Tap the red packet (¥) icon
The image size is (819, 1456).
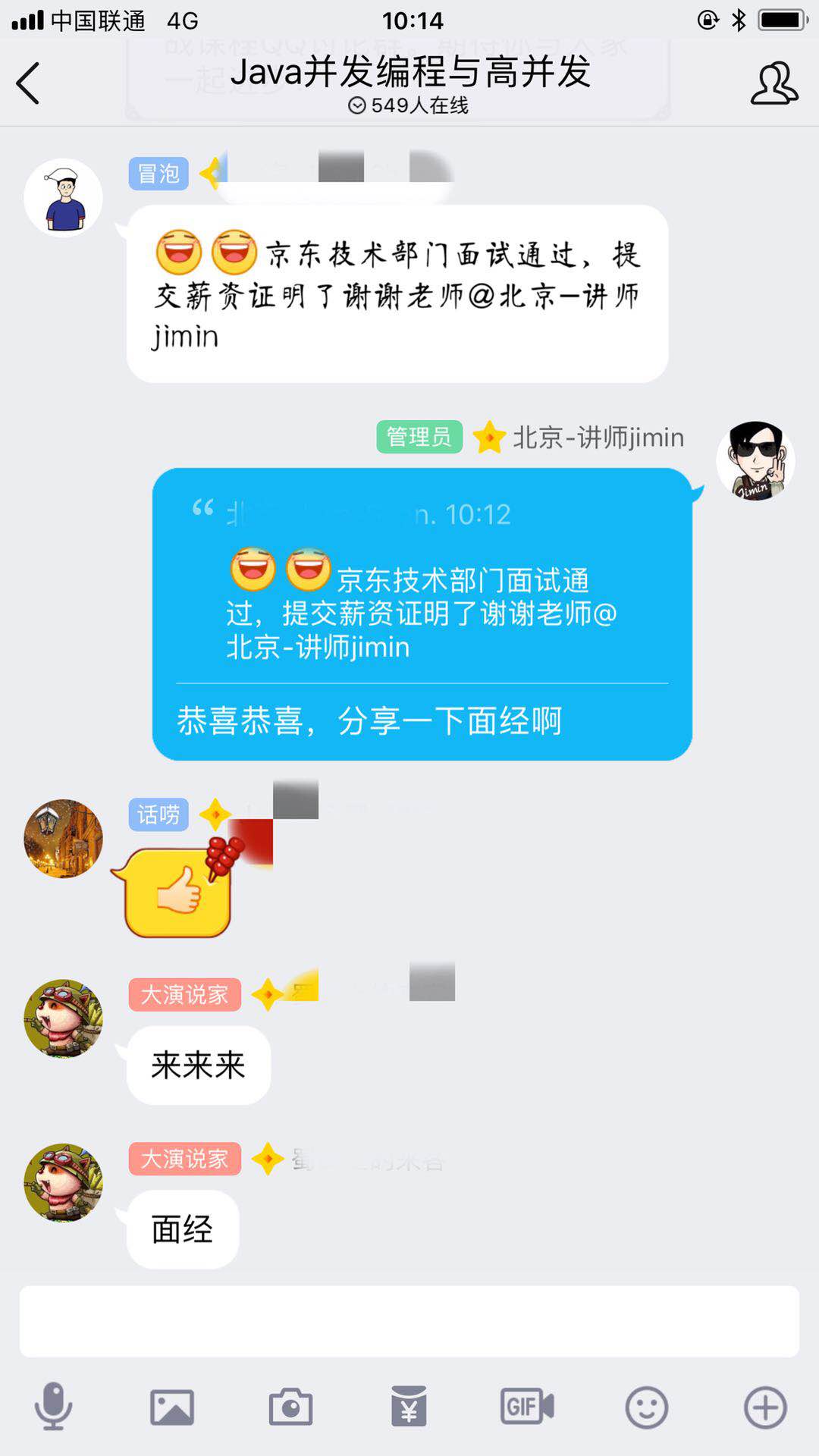[x=409, y=1408]
